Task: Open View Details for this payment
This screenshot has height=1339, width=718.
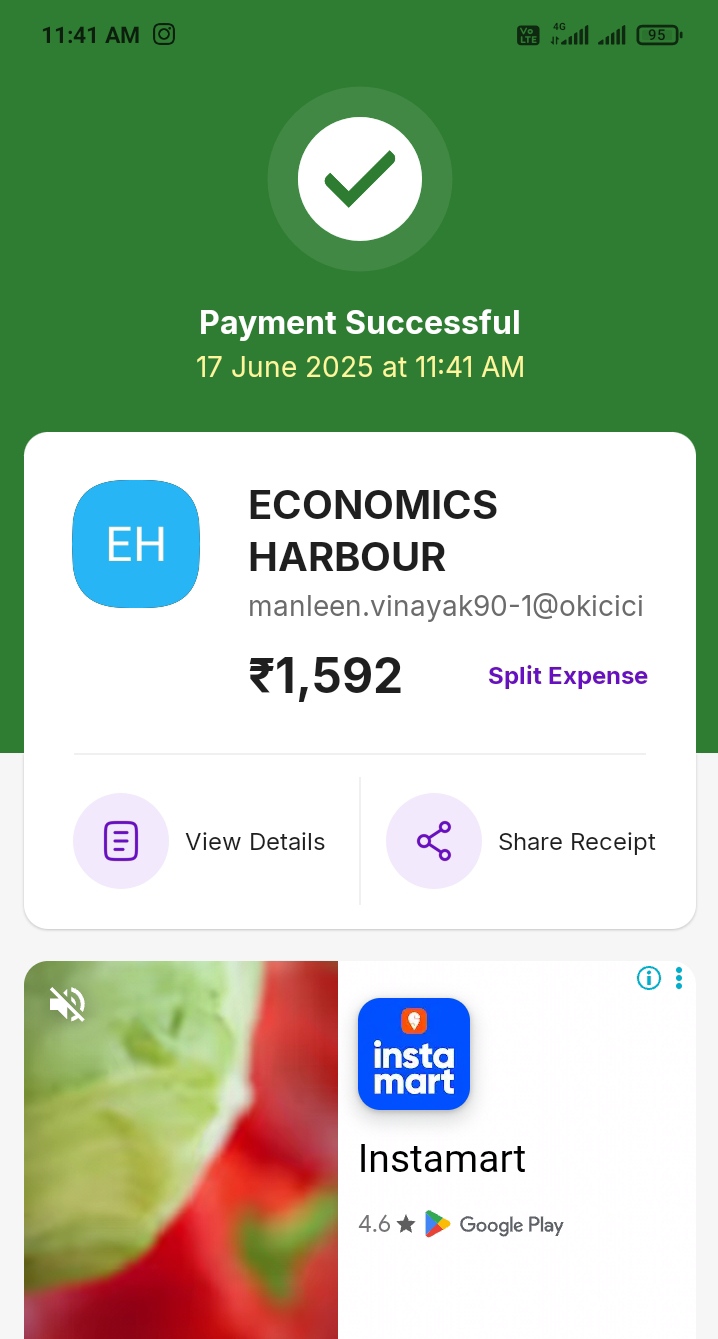Action: pyautogui.click(x=200, y=841)
